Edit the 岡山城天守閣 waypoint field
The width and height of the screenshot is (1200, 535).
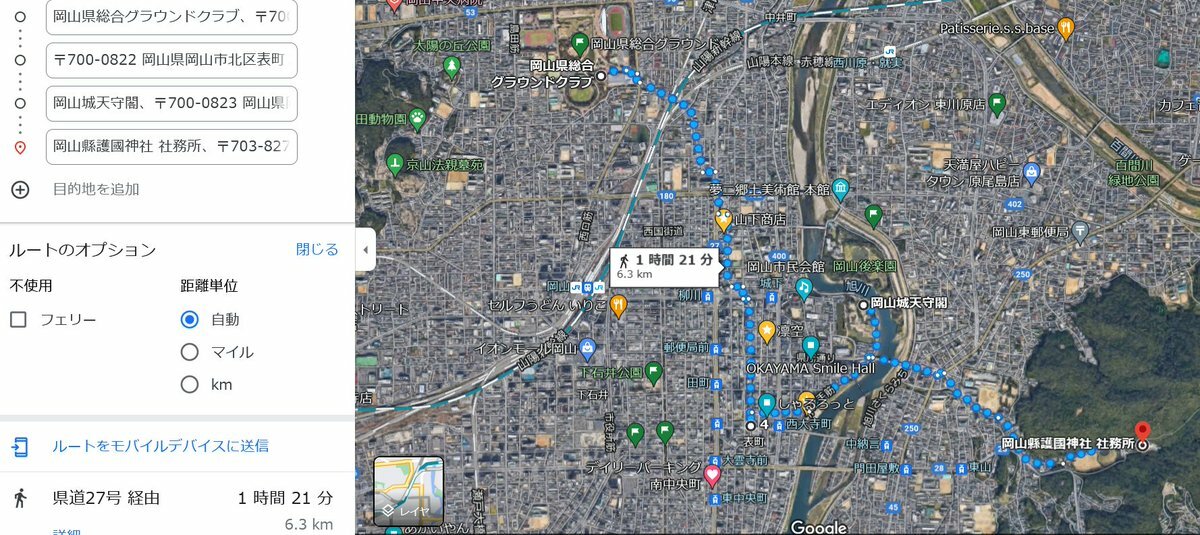(171, 102)
